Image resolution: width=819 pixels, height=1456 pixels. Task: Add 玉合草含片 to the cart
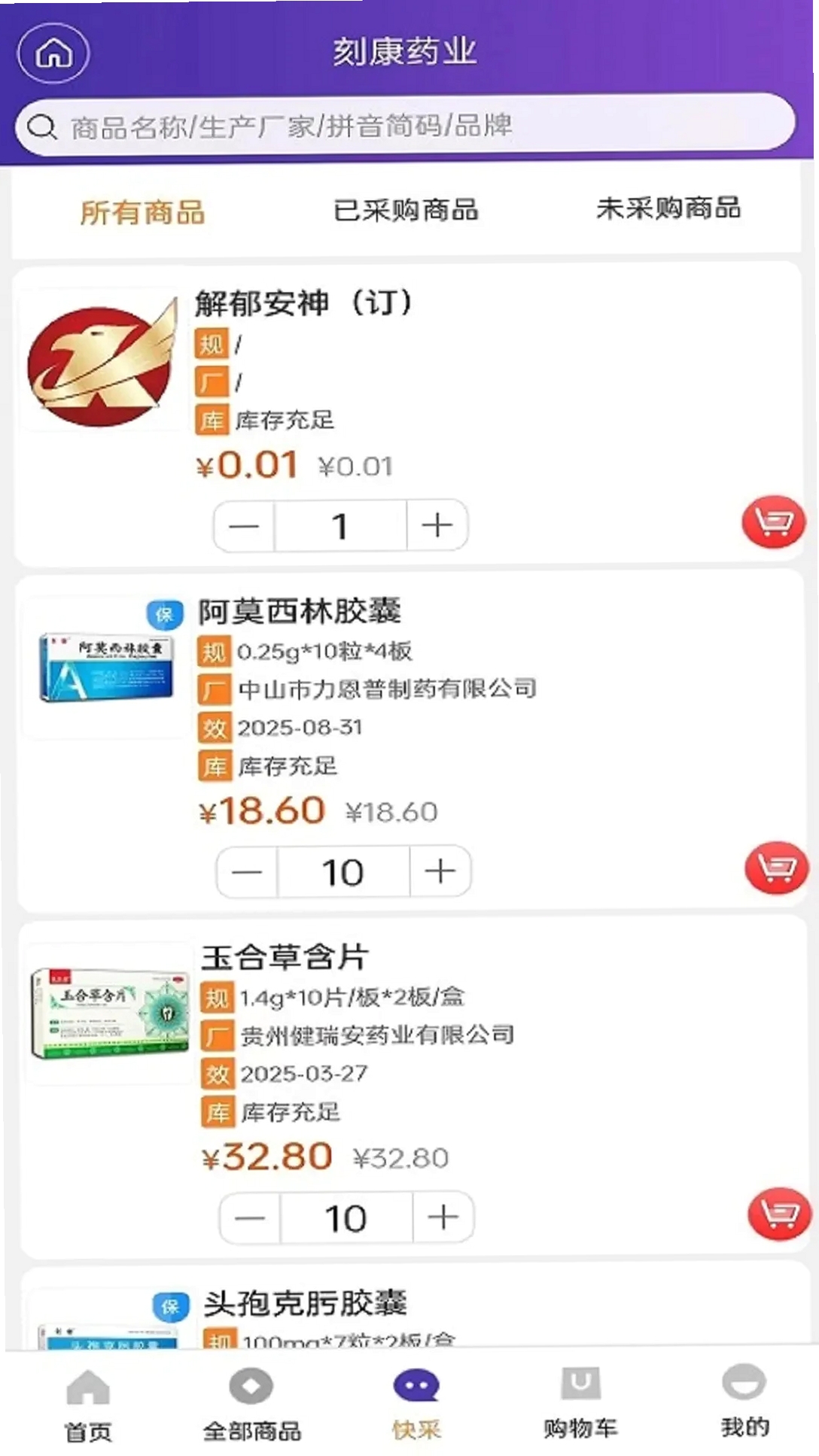pyautogui.click(x=780, y=1213)
